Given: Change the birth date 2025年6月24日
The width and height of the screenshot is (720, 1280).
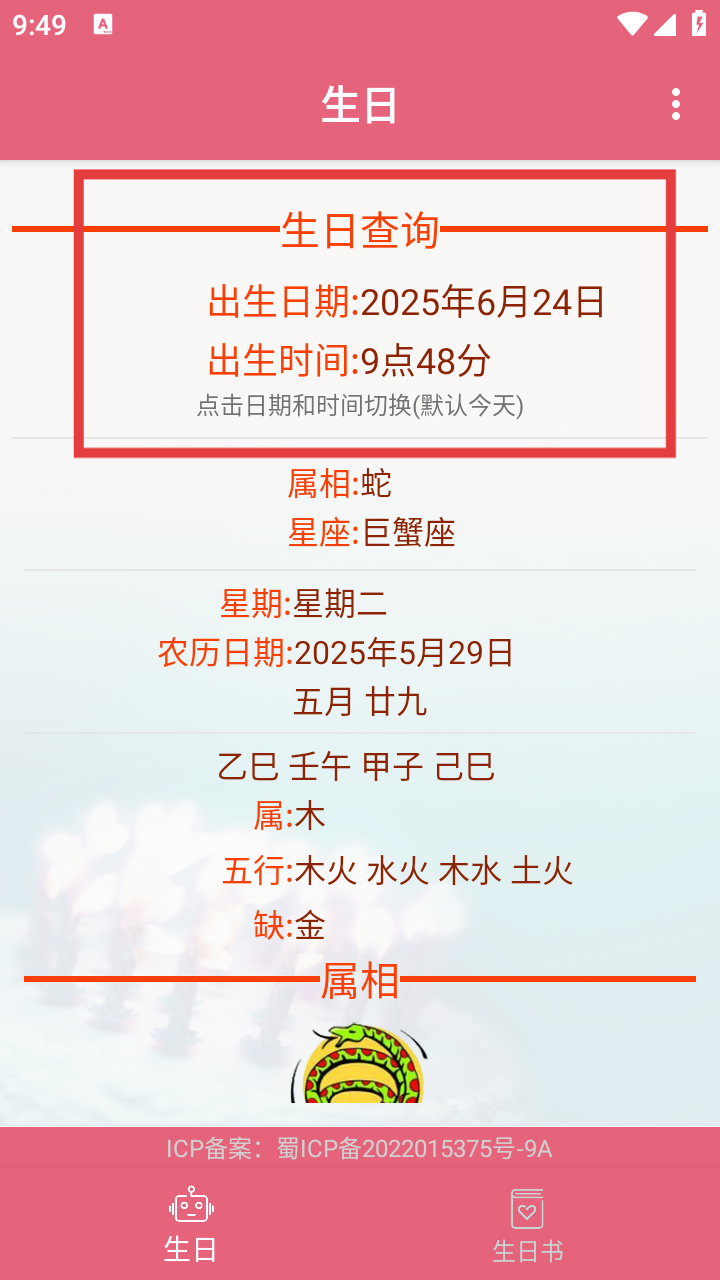Looking at the screenshot, I should point(482,302).
